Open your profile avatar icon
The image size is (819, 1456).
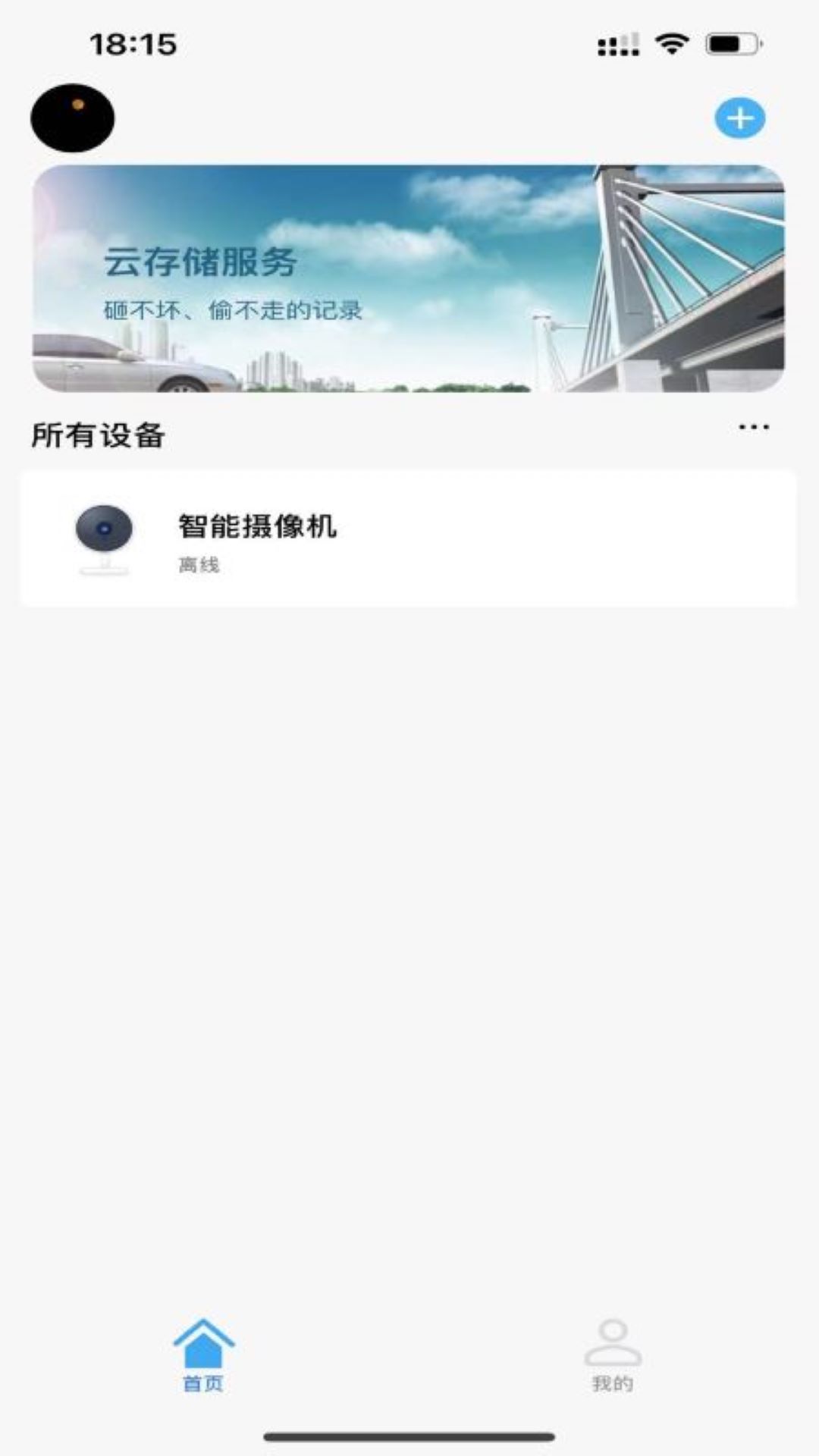[74, 118]
